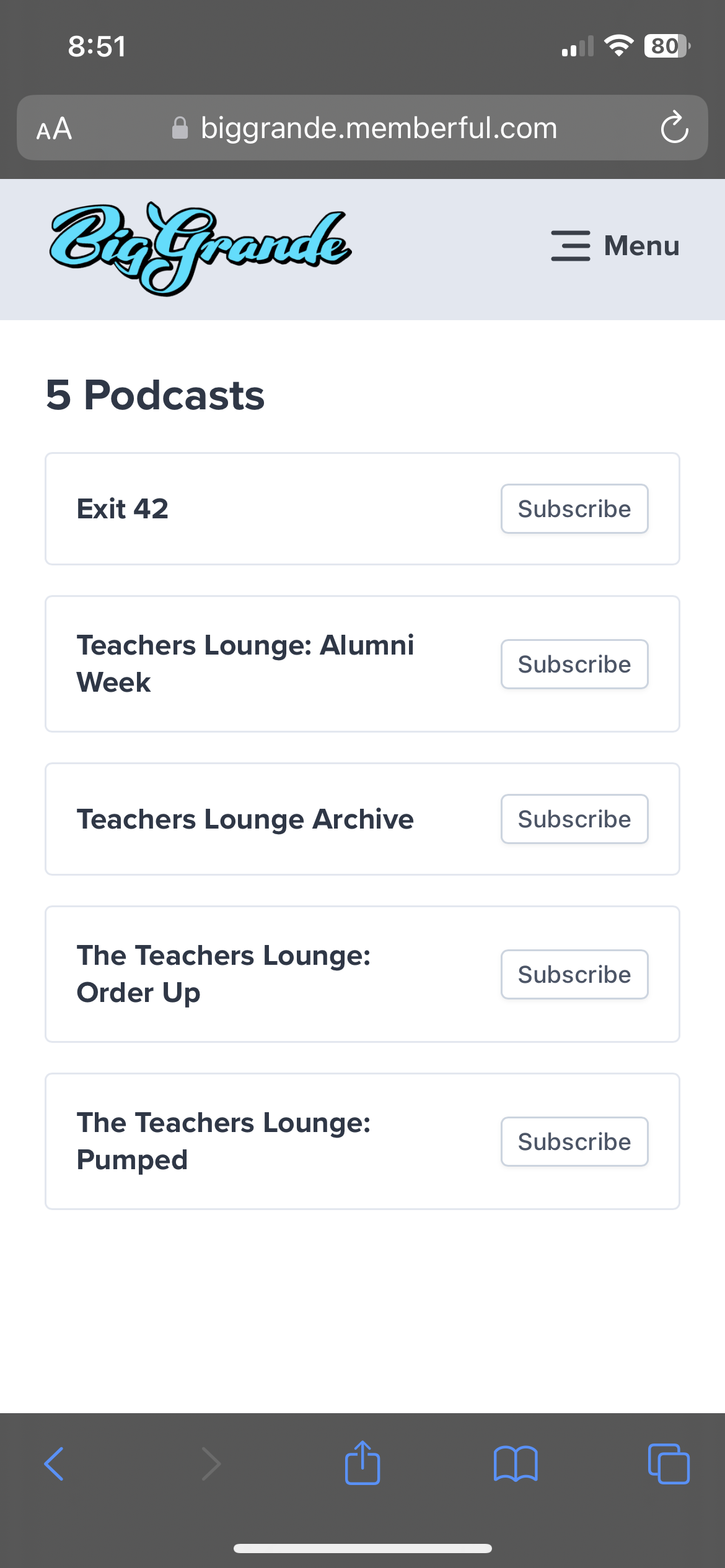Screen dimensions: 725x1568
Task: Subscribe to The Teachers Lounge: Order Up
Action: point(574,975)
